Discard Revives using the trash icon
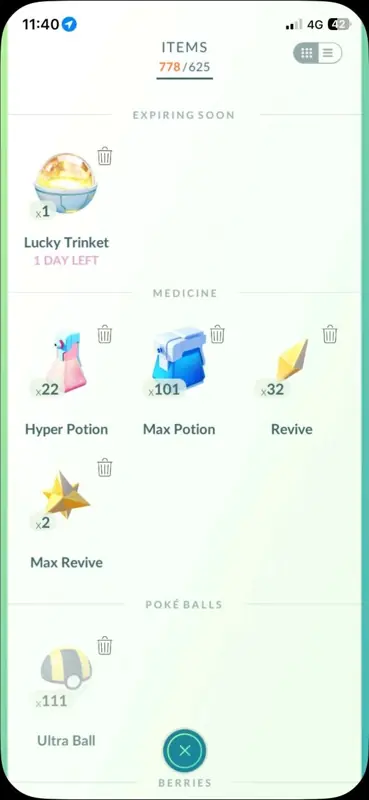Image resolution: width=369 pixels, height=800 pixels. pyautogui.click(x=330, y=334)
